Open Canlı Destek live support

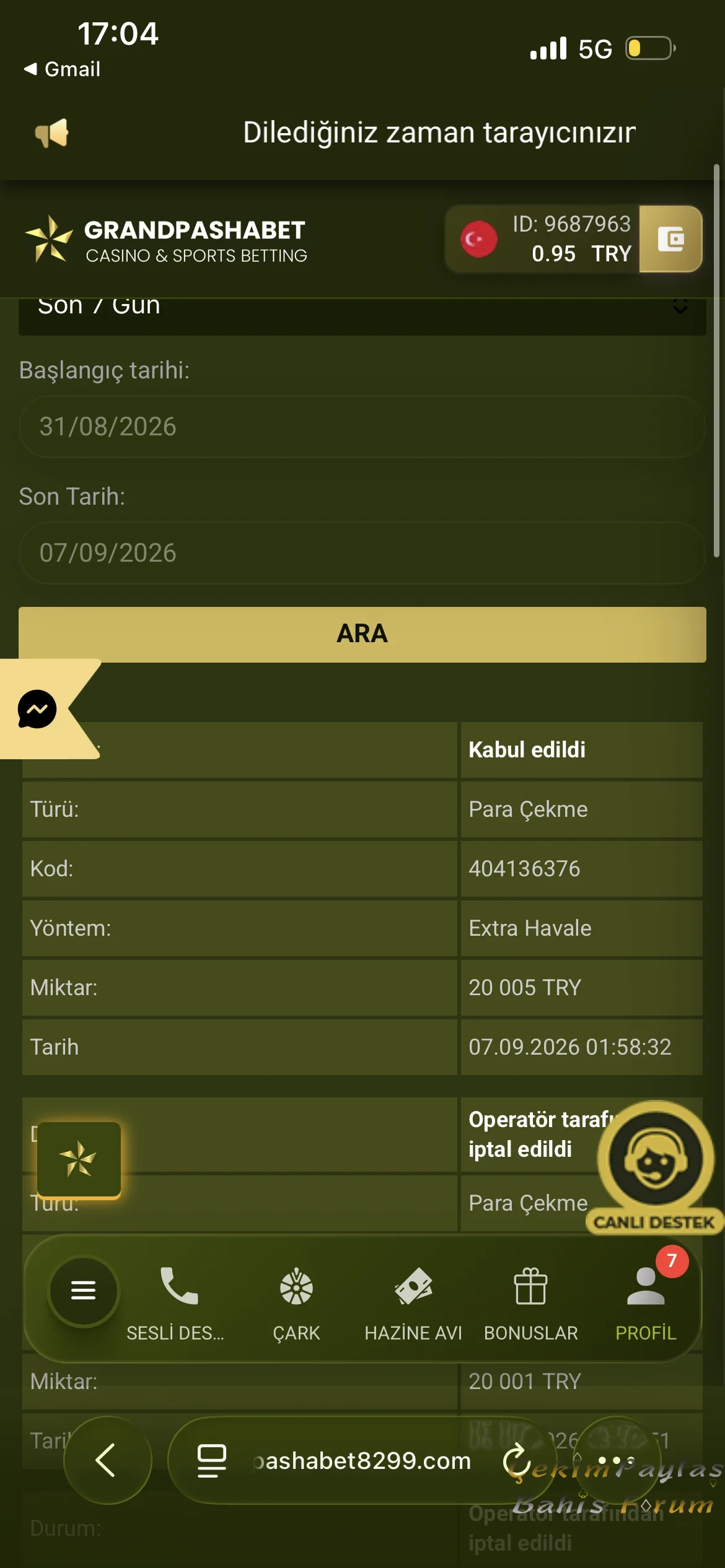tap(655, 1167)
